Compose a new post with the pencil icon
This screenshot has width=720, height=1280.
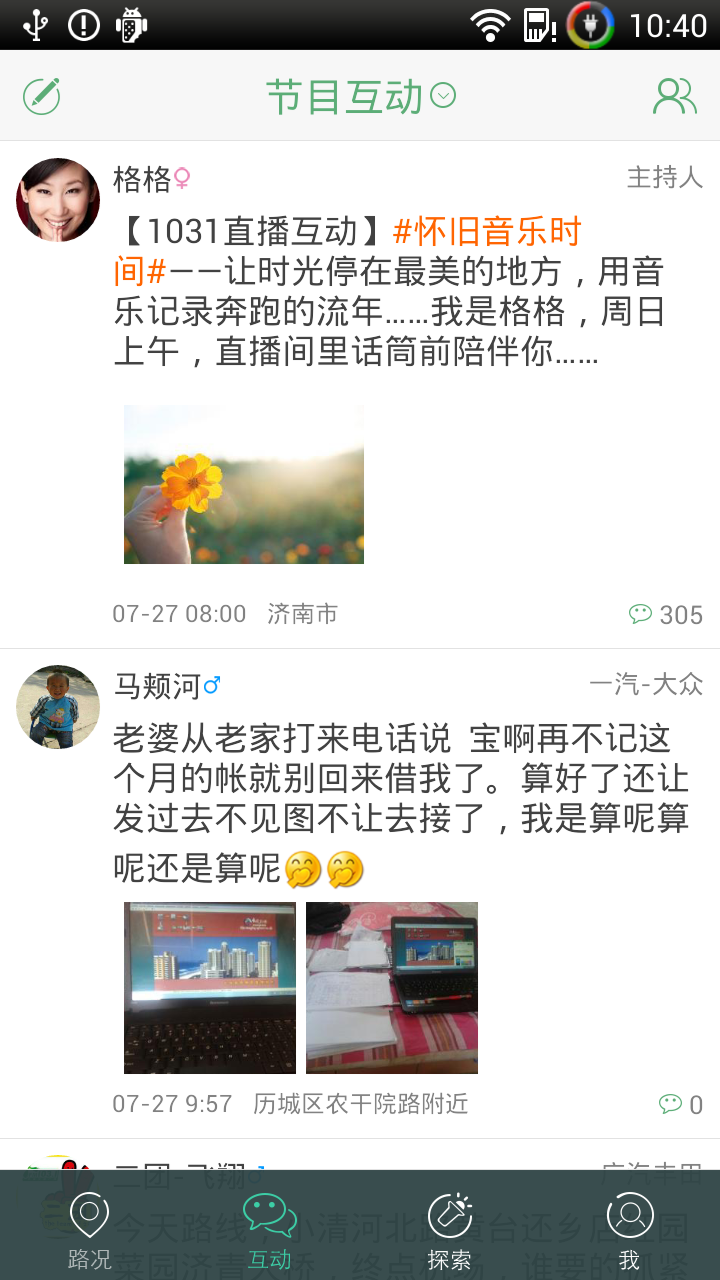42,96
